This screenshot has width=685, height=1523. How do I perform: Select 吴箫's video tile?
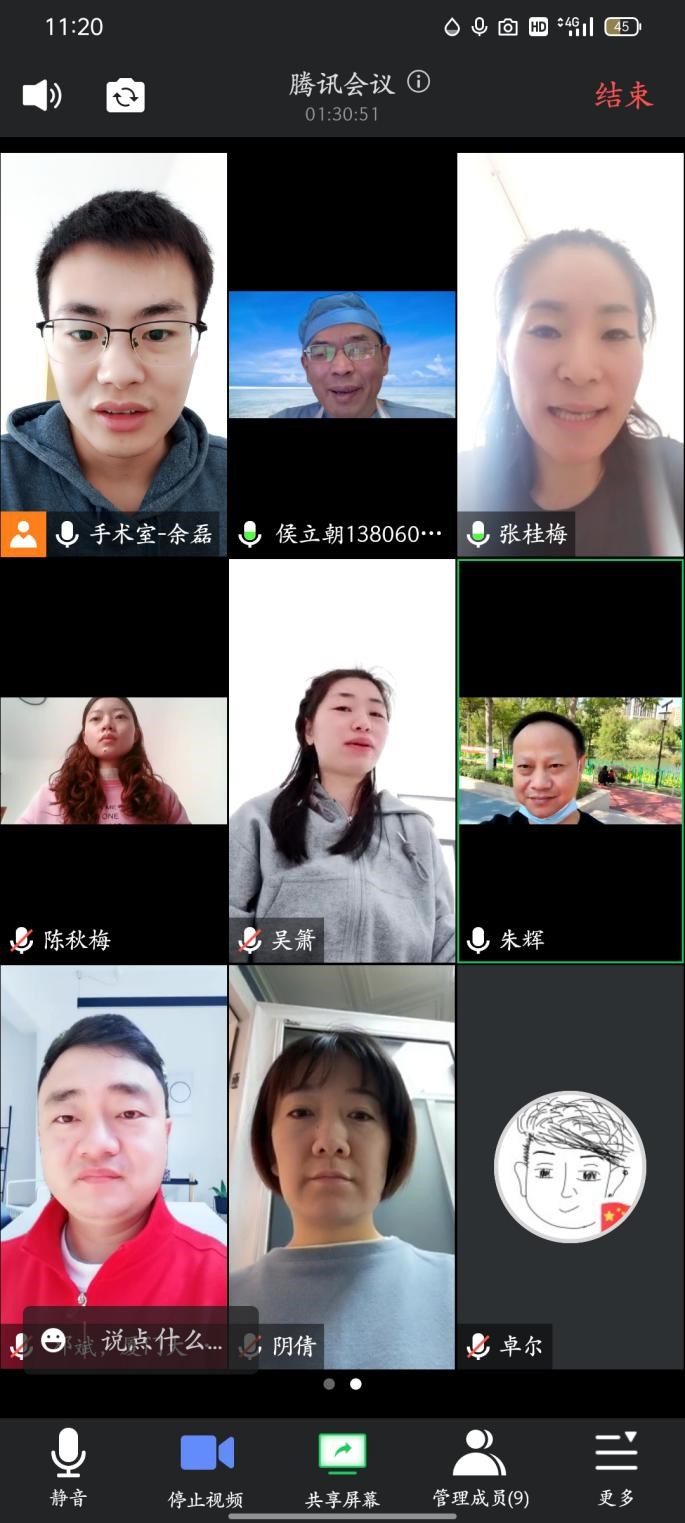[342, 760]
